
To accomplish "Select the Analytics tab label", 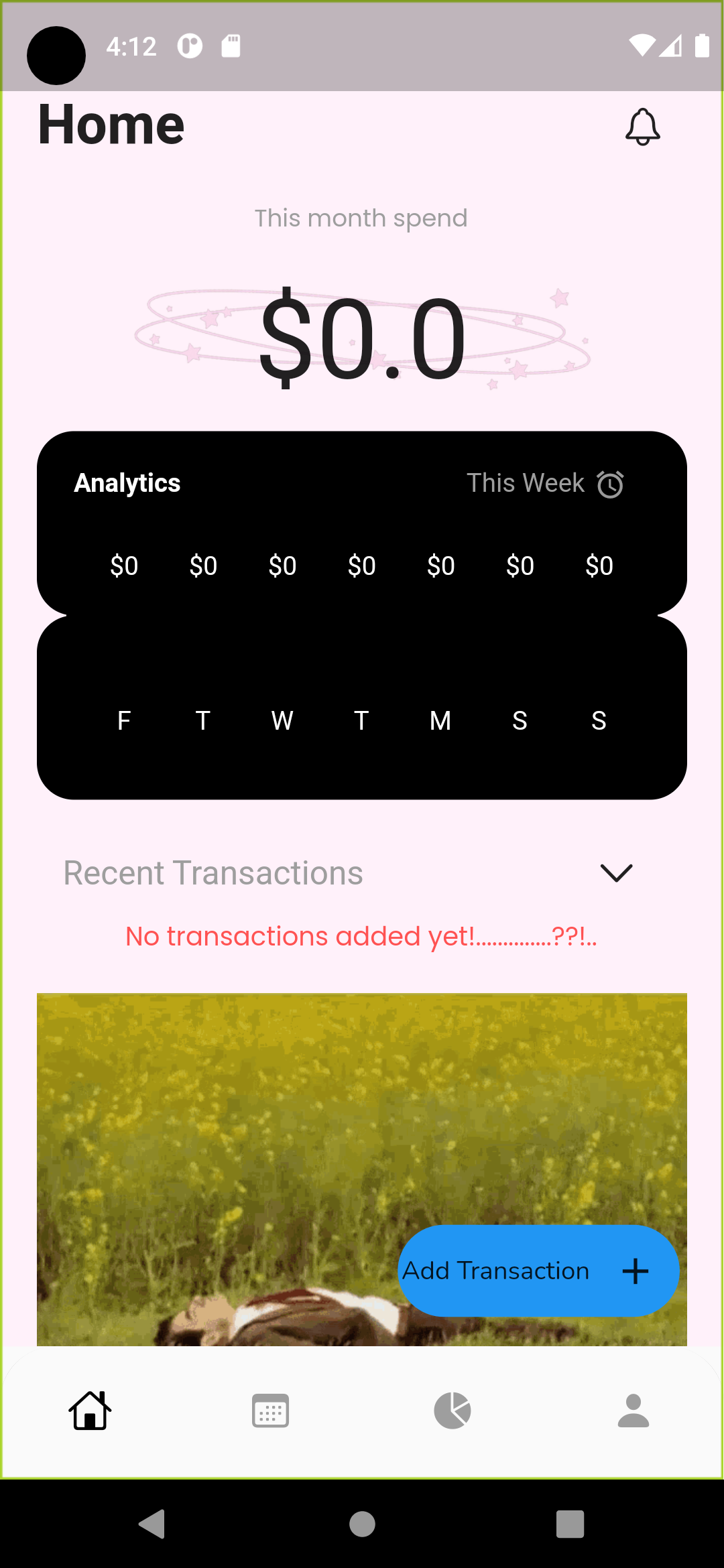I will [x=127, y=482].
